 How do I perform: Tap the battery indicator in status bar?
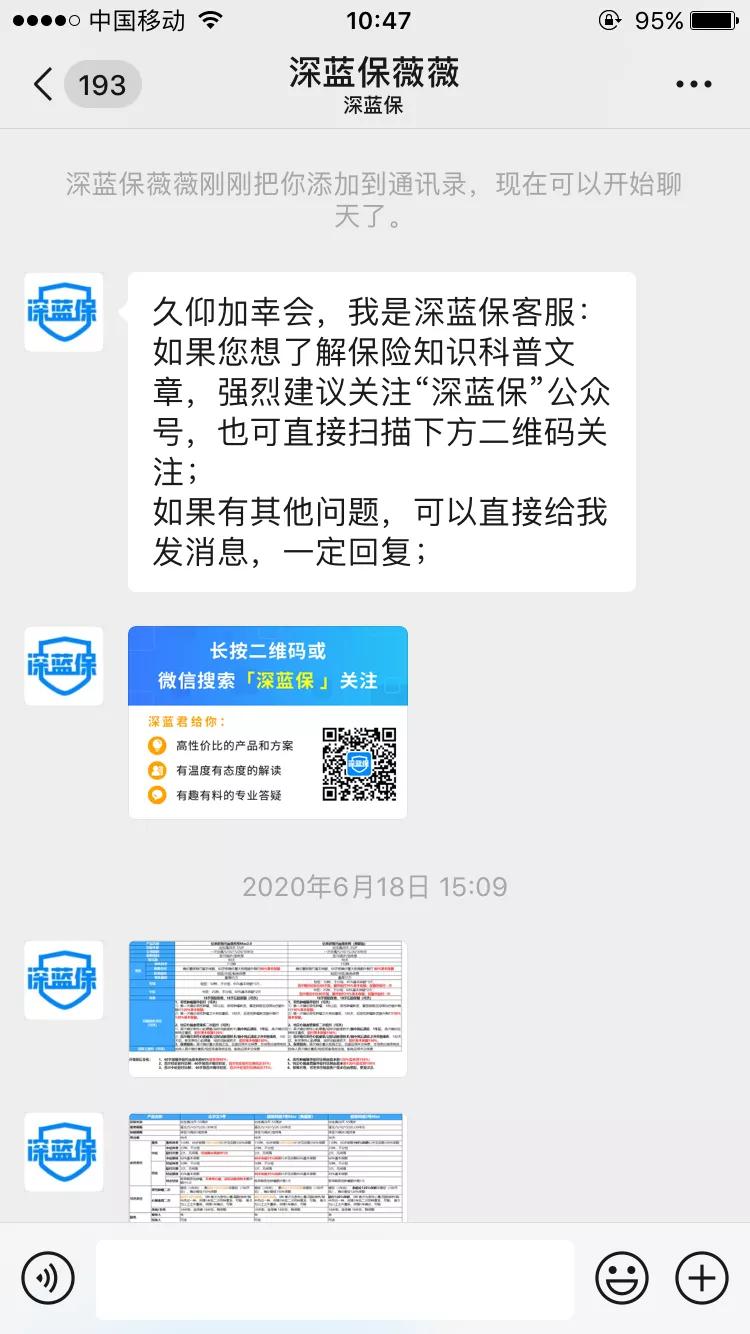pos(712,17)
